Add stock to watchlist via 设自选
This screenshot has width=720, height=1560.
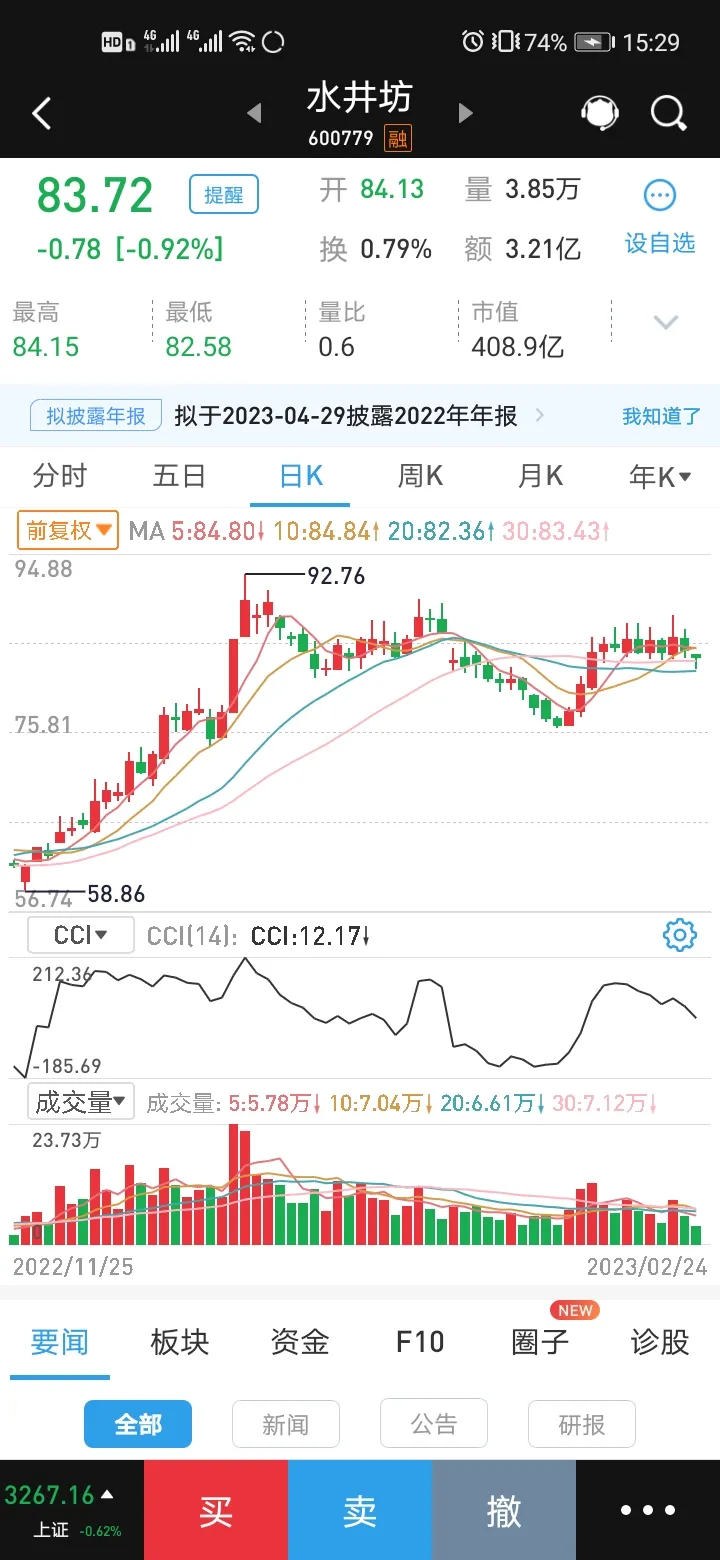[x=659, y=216]
